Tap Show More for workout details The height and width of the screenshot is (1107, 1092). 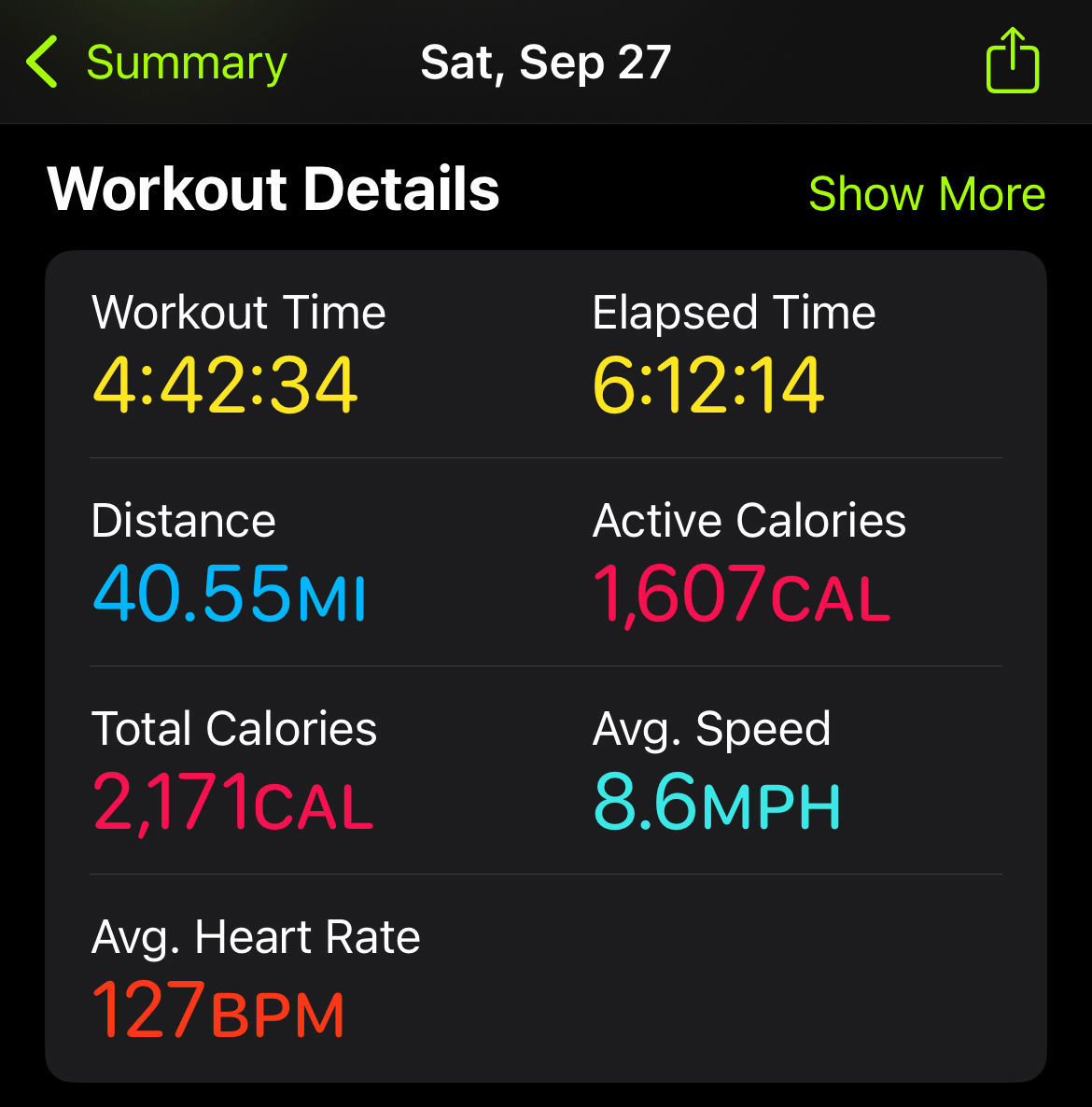click(926, 194)
